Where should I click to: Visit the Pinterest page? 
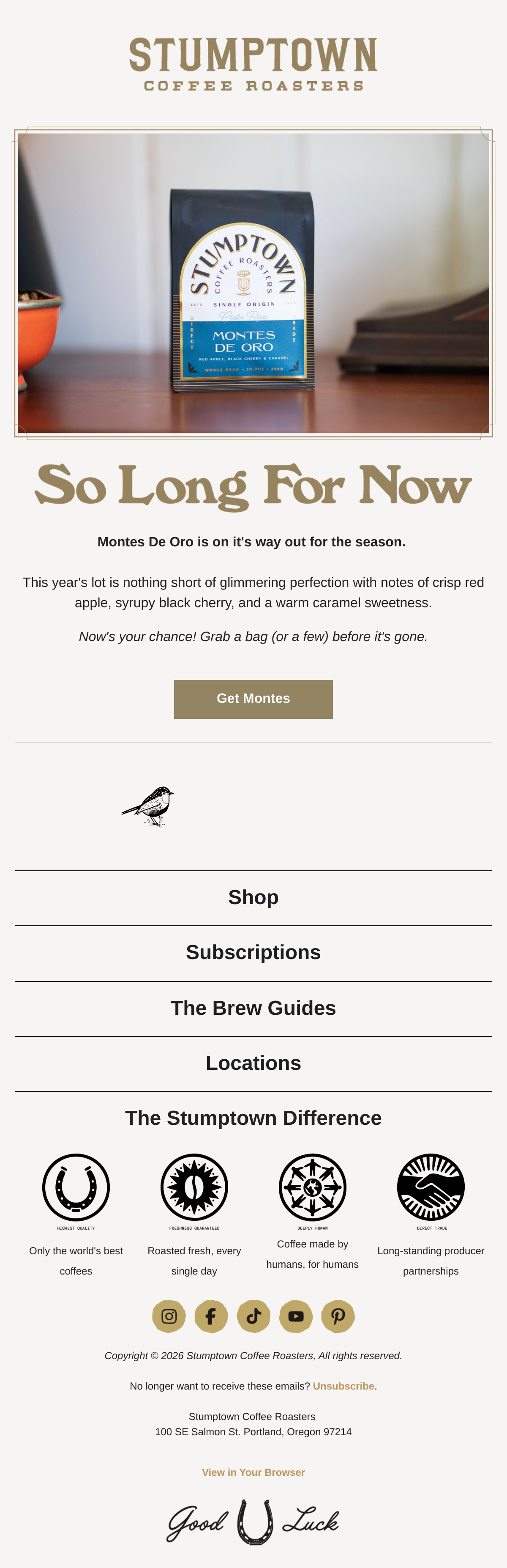(x=338, y=1317)
